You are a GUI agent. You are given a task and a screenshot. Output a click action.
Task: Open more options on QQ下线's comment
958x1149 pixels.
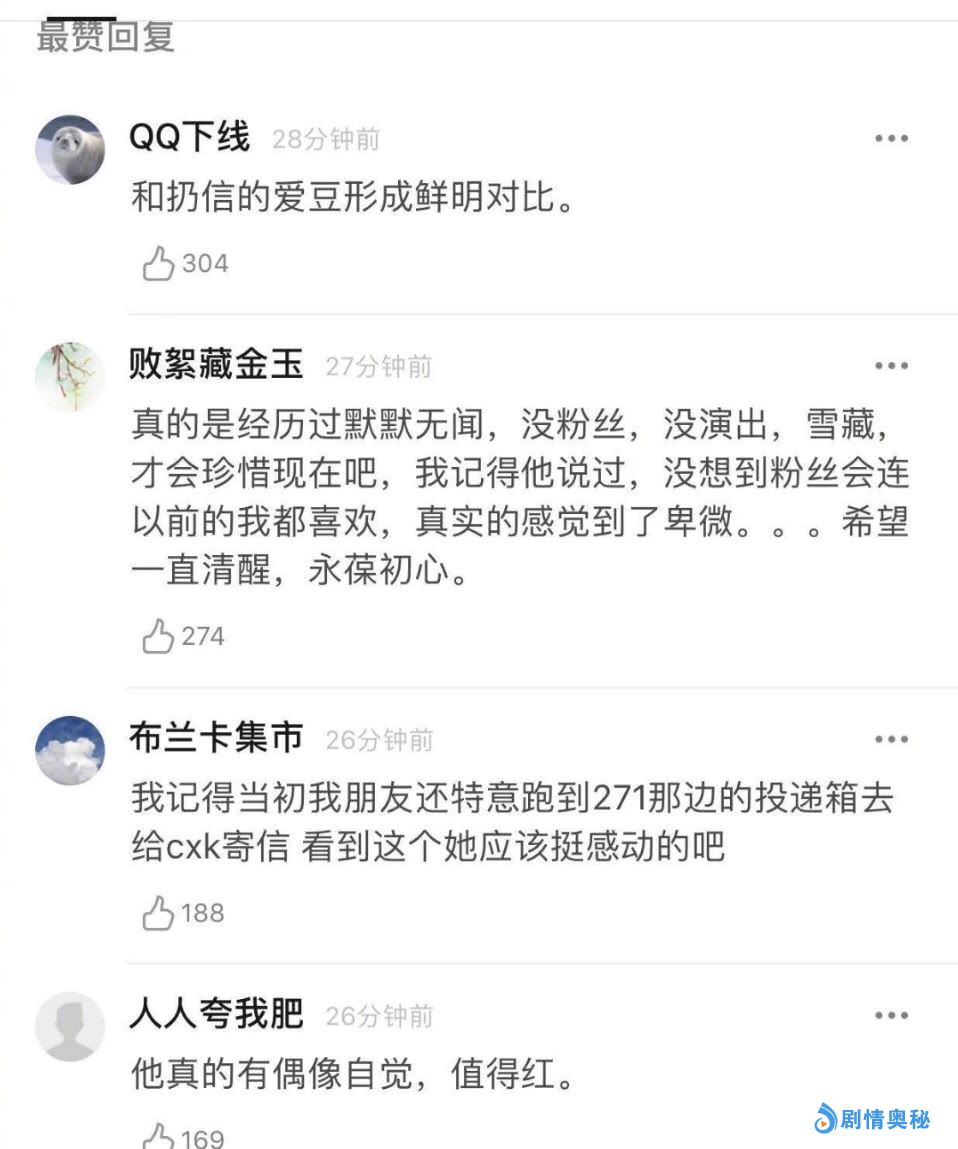890,138
